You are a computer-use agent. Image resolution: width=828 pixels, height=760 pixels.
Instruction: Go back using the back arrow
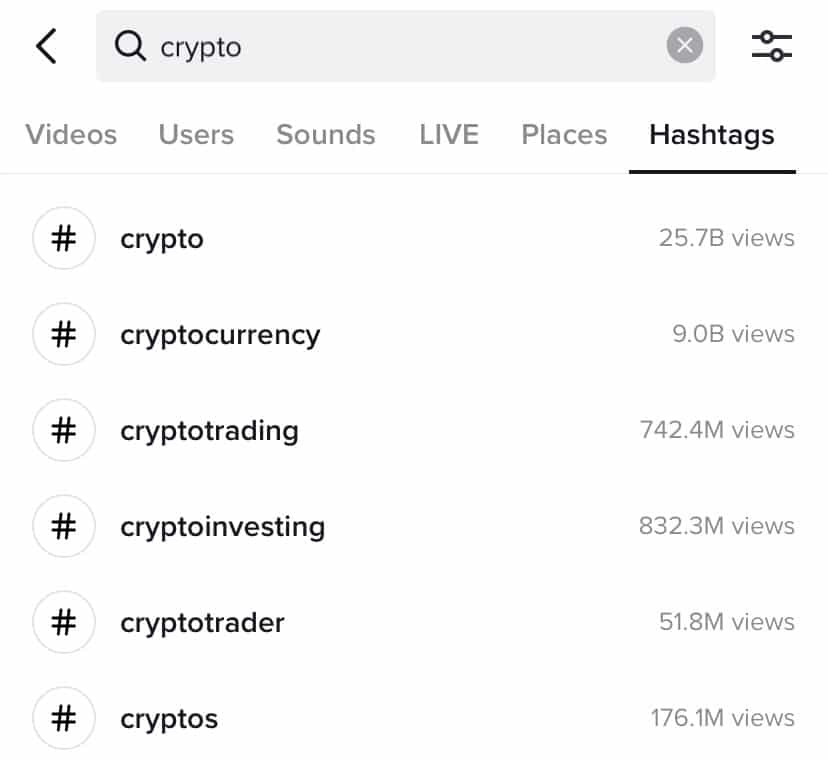(46, 46)
